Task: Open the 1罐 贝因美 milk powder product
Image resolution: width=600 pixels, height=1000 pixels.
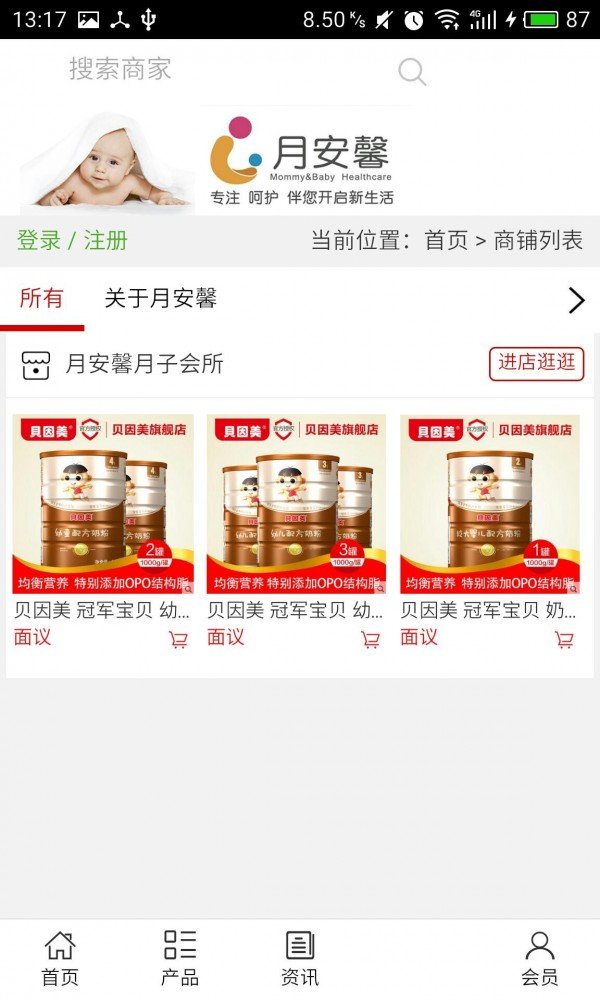Action: point(490,505)
